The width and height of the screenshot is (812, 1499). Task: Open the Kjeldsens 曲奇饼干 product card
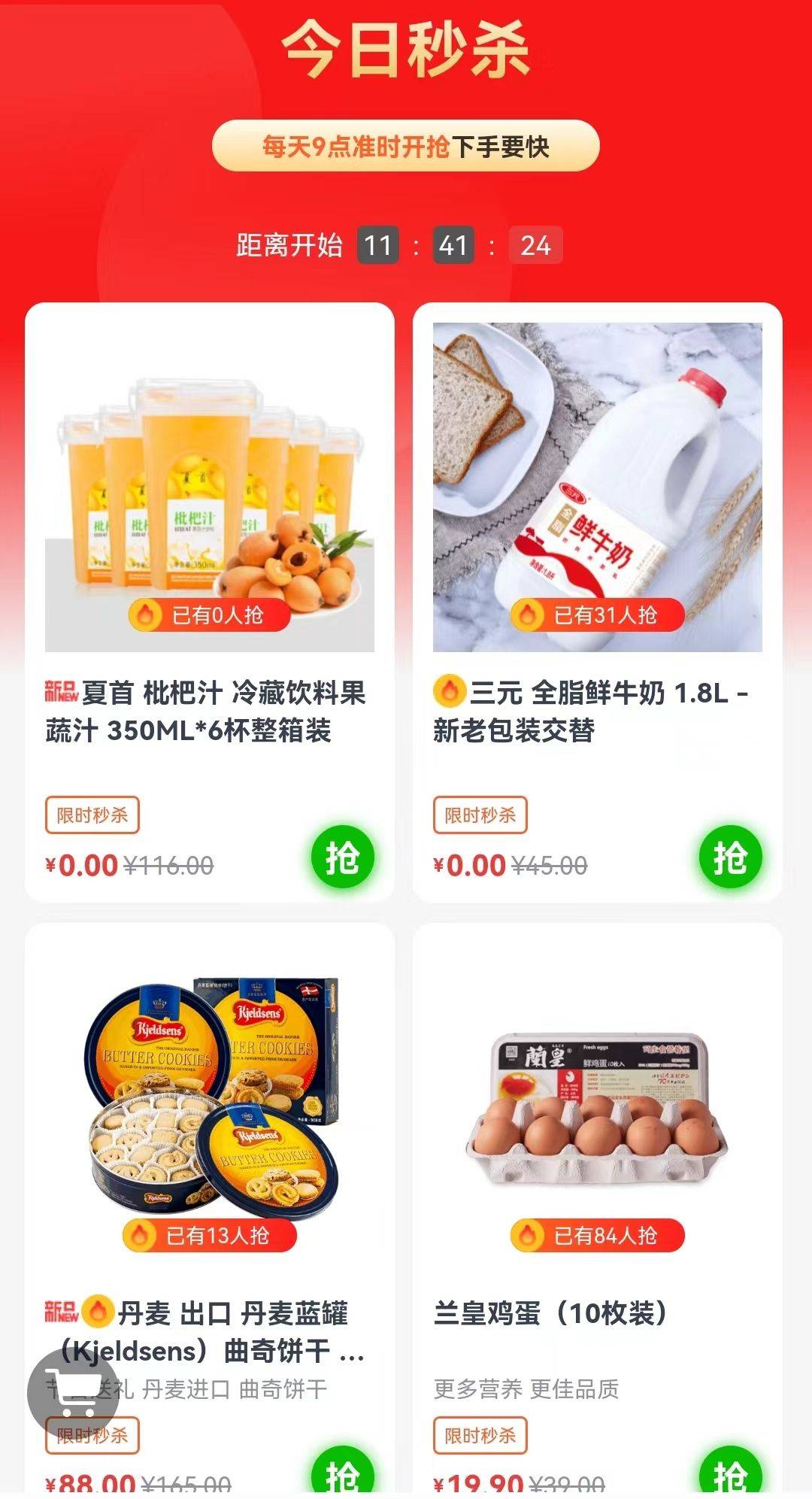[209, 1106]
